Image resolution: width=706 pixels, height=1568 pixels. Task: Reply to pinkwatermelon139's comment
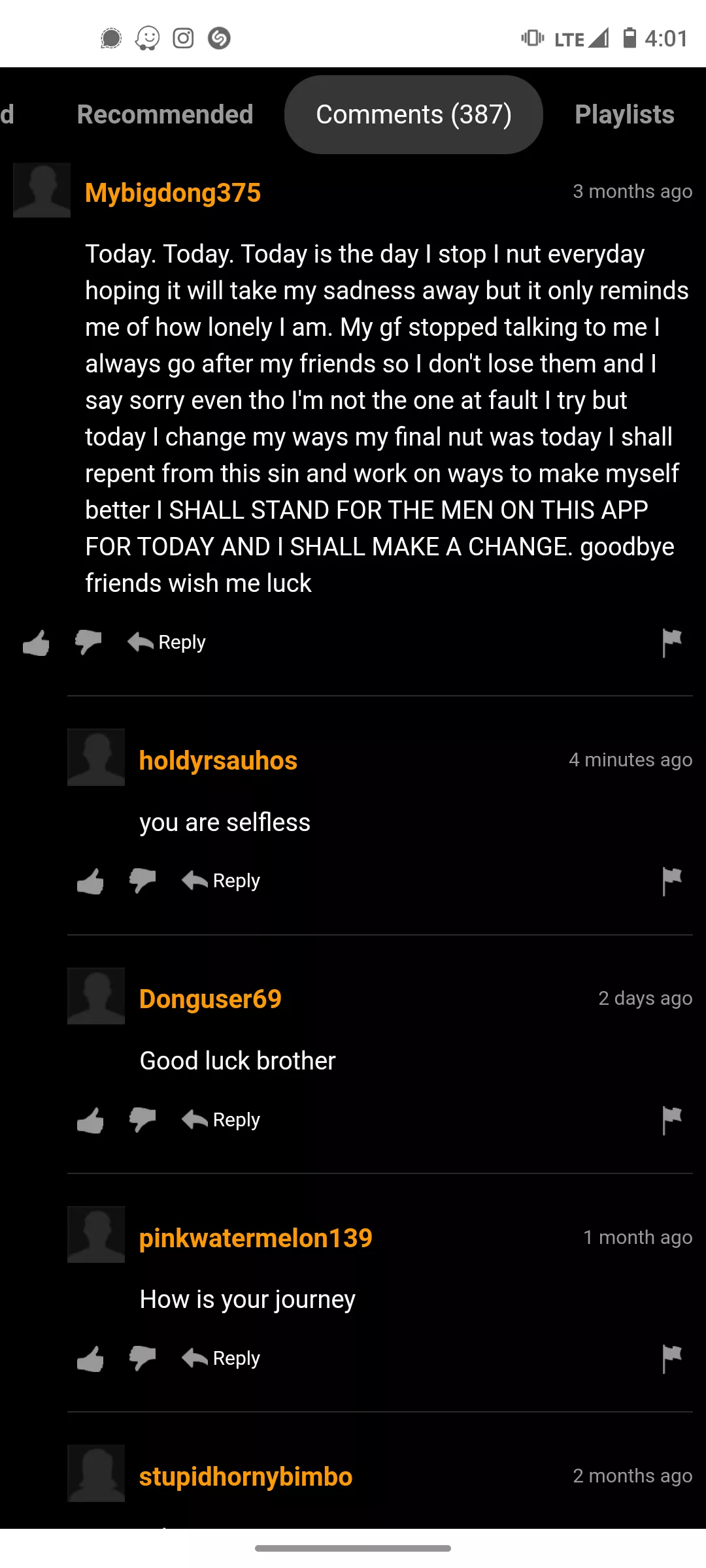(x=222, y=1359)
